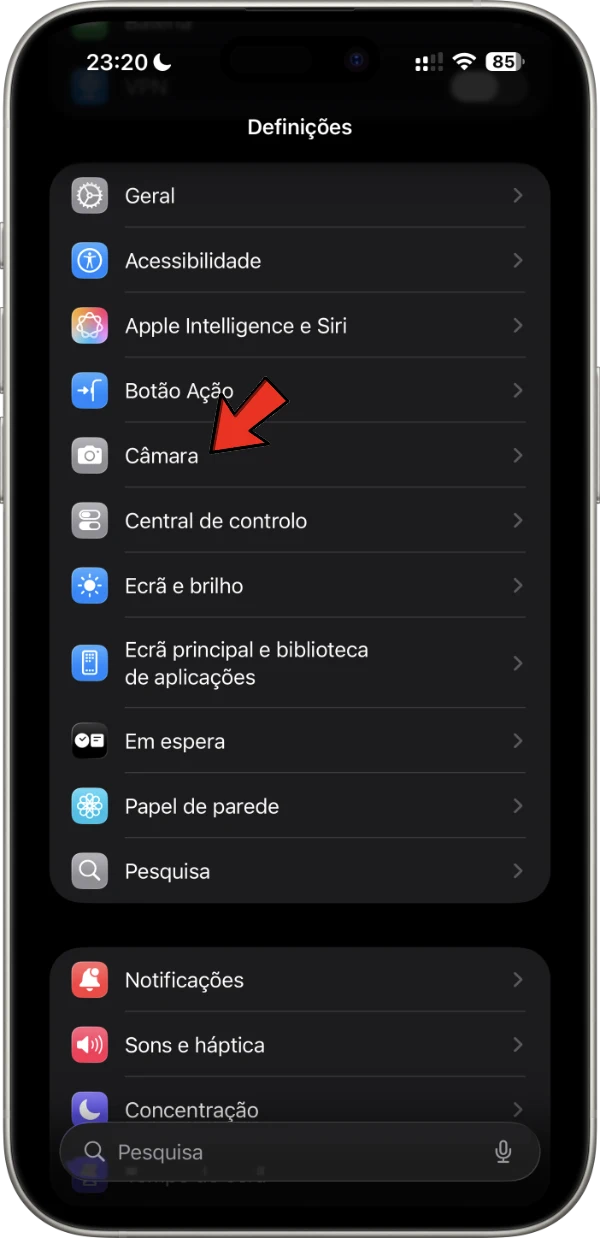Open Ecrã principal e biblioteca de aplicações

click(x=300, y=663)
